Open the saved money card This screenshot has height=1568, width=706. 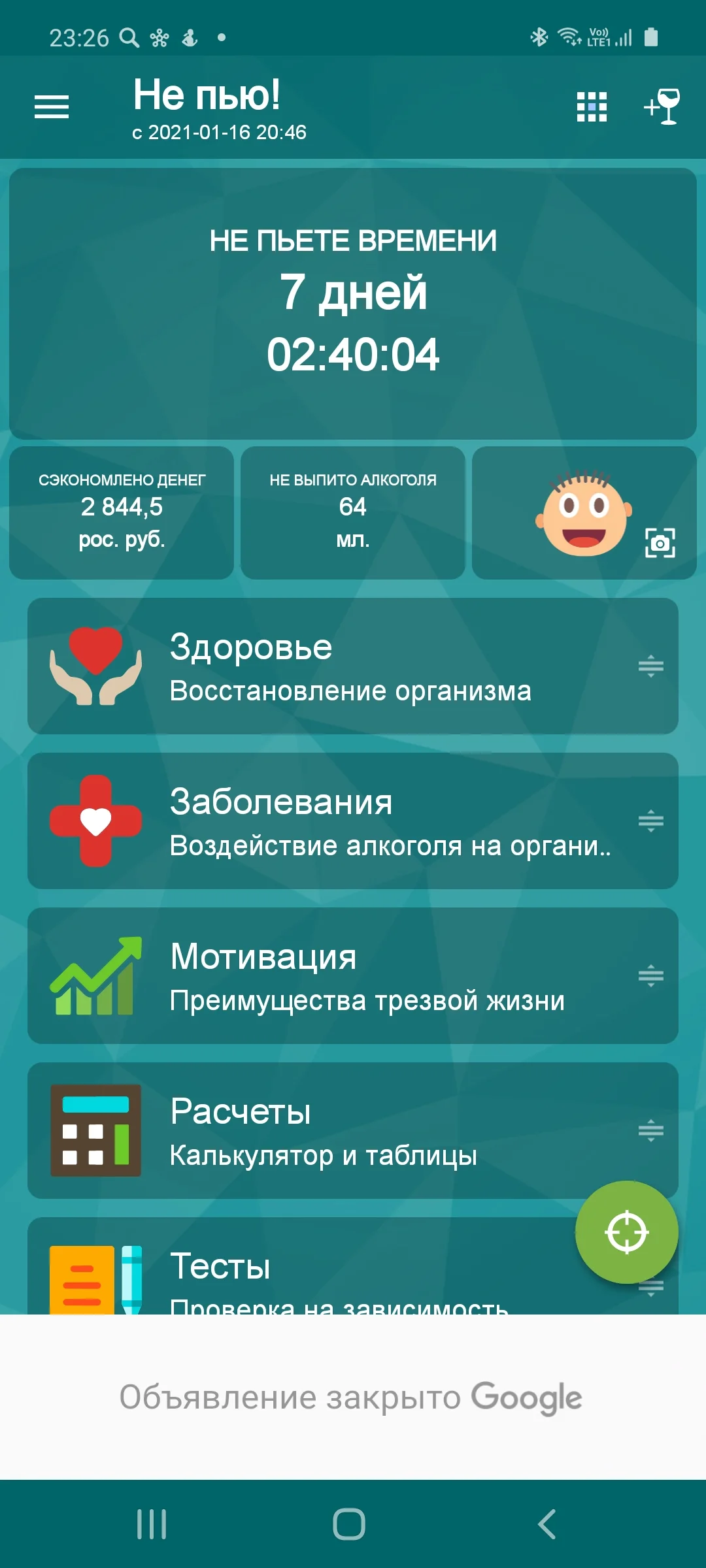point(122,512)
